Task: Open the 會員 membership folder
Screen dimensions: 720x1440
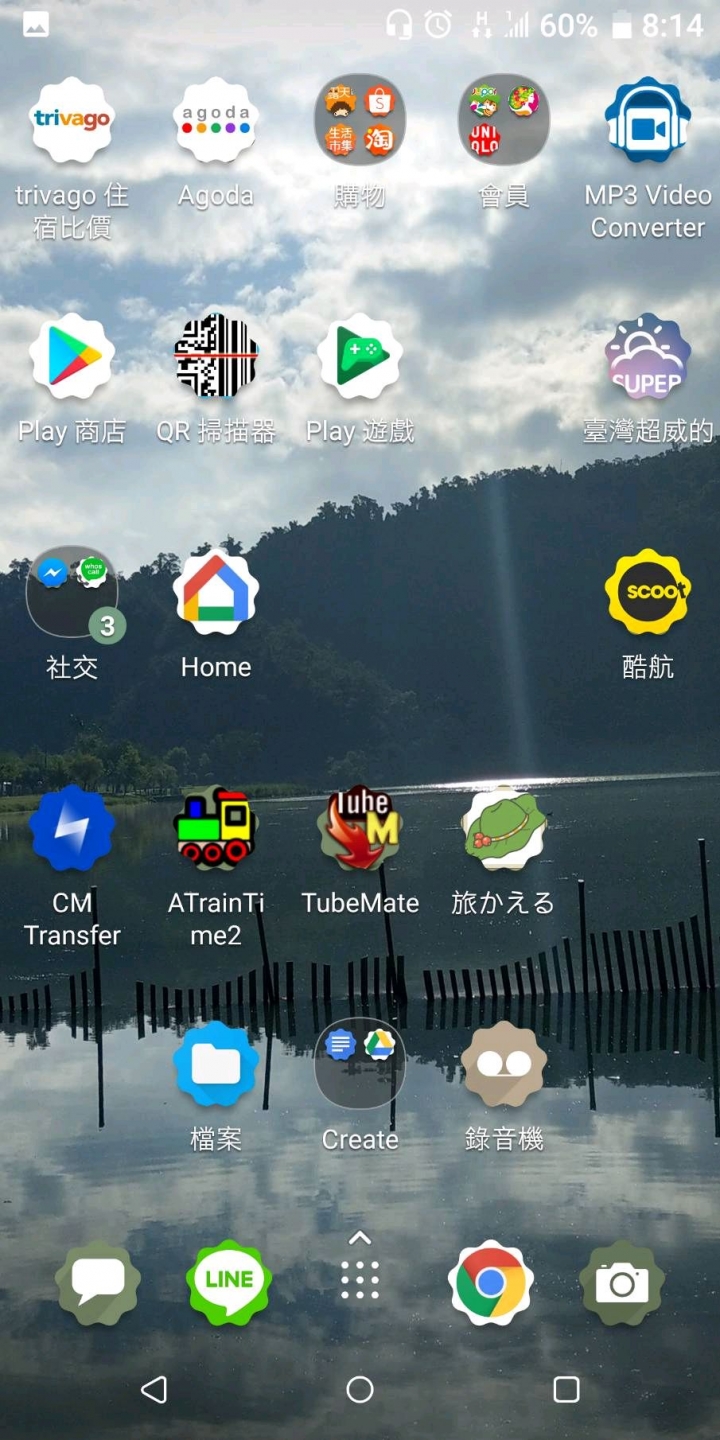Action: click(503, 119)
